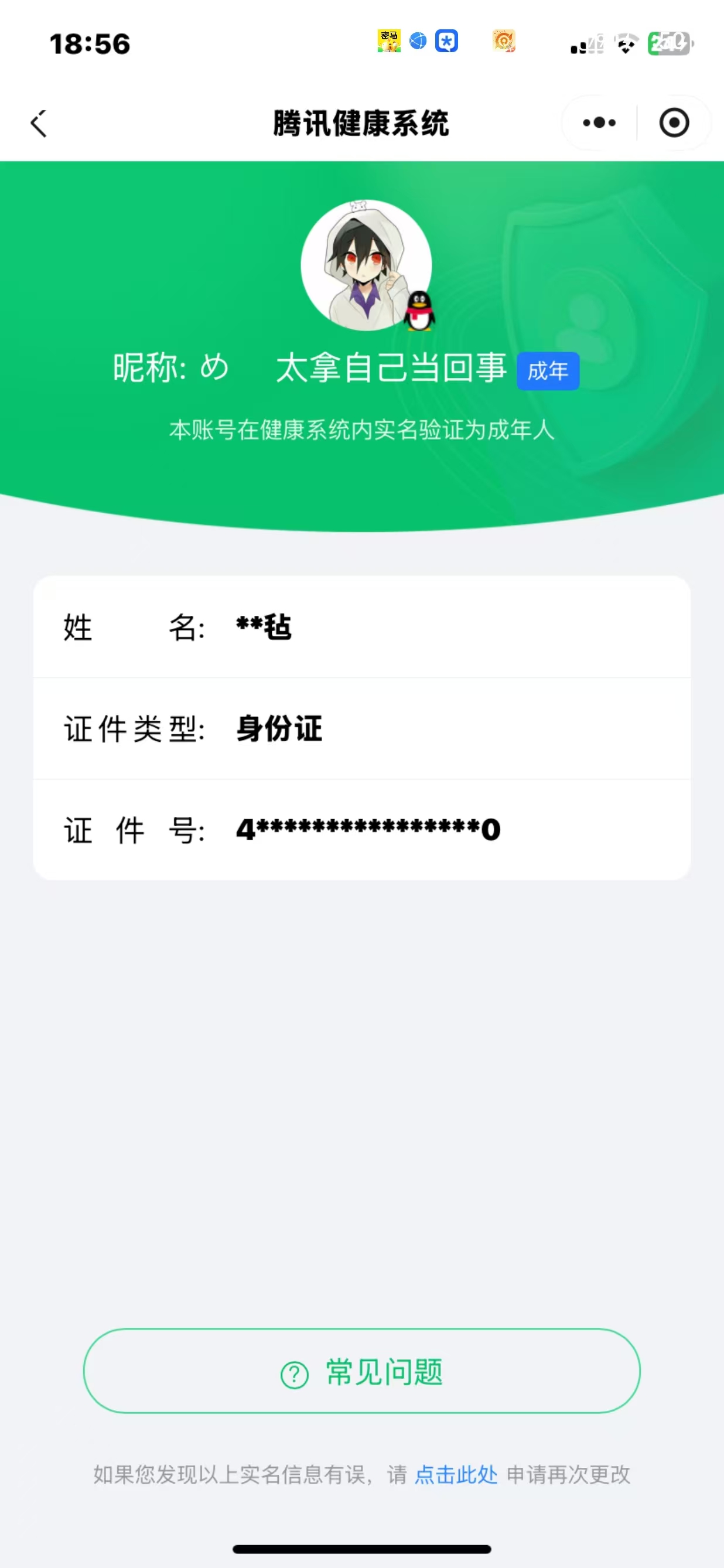
Task: Tap the blue 成年 adult status badge
Action: click(x=547, y=370)
